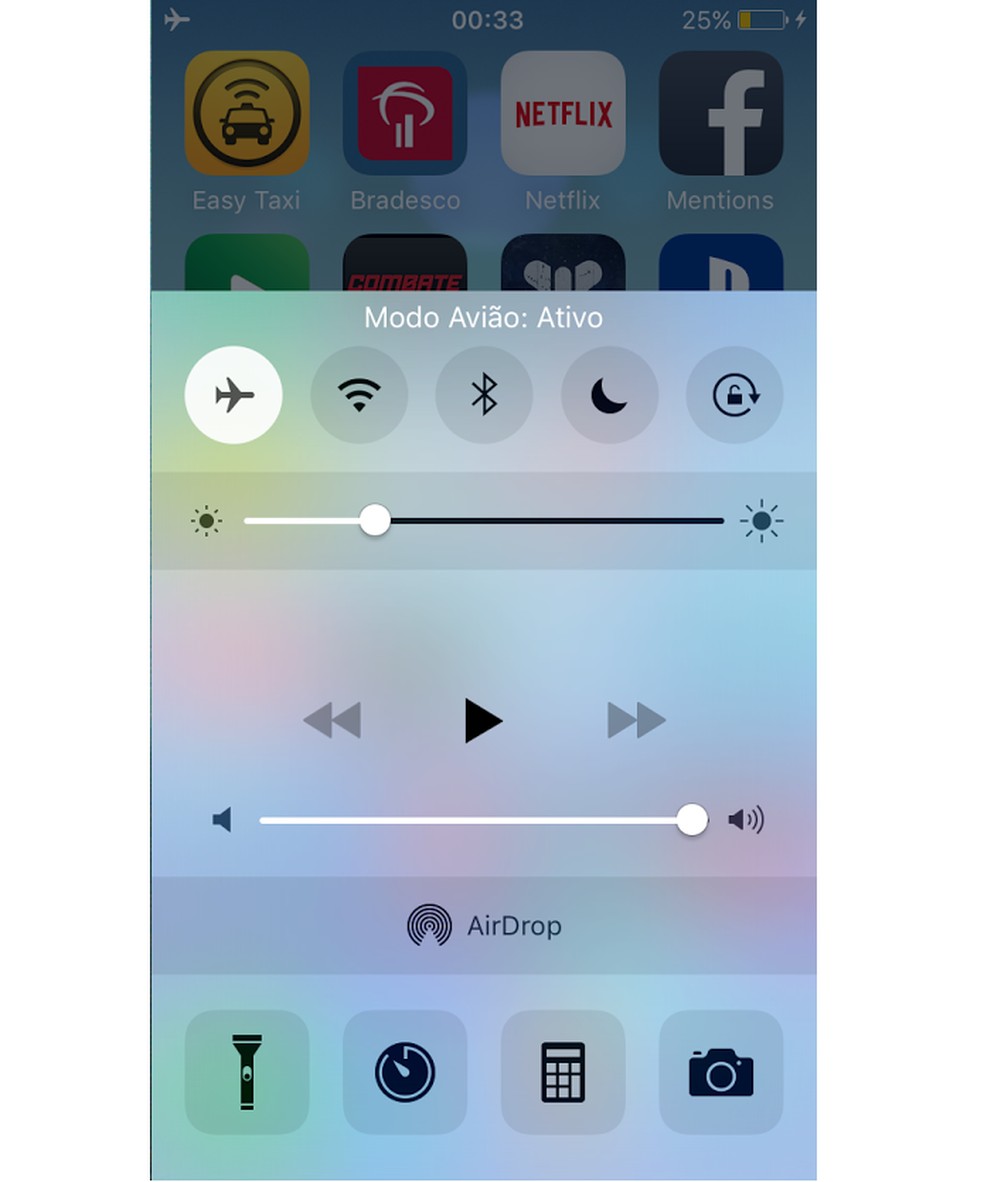Start playback with the play button

[x=483, y=720]
